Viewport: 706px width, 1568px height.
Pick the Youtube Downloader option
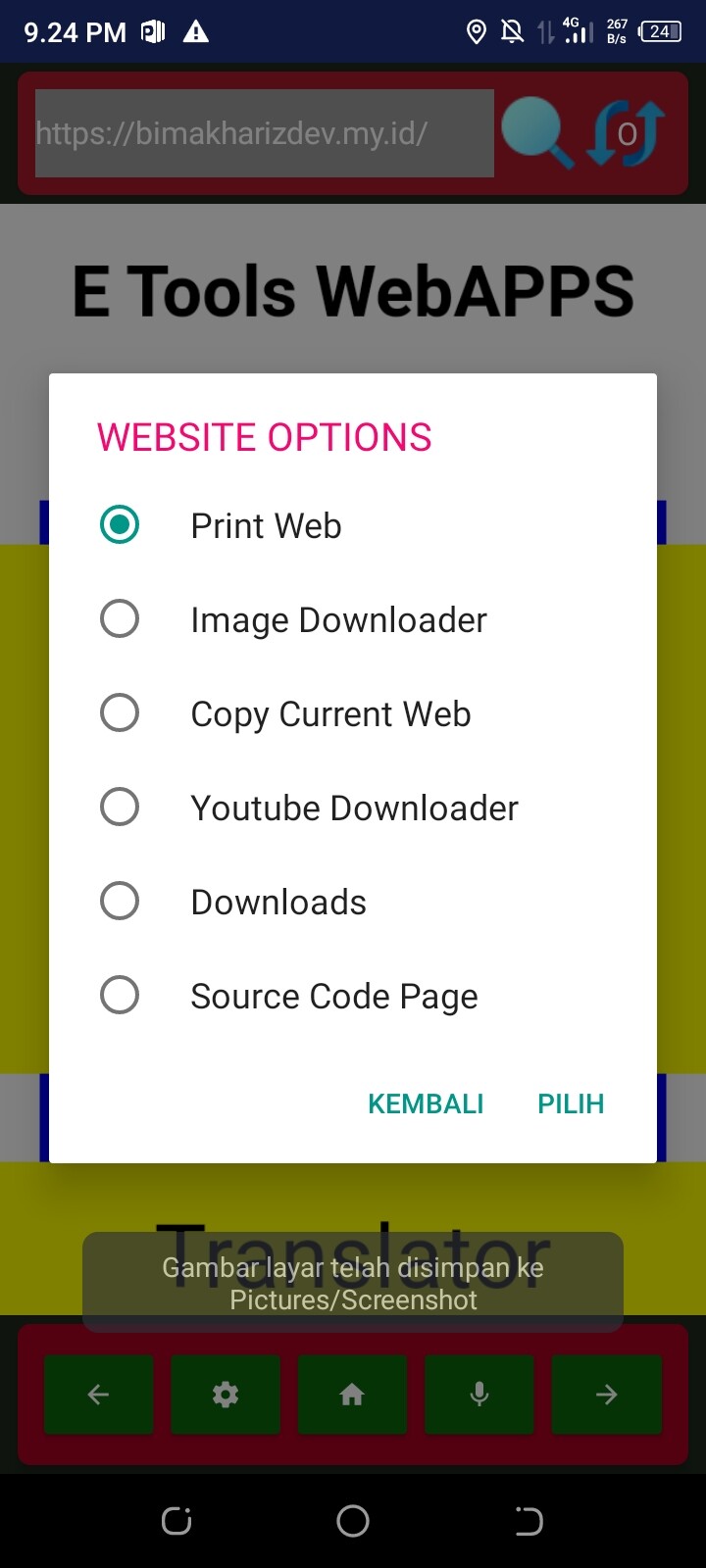point(353,808)
